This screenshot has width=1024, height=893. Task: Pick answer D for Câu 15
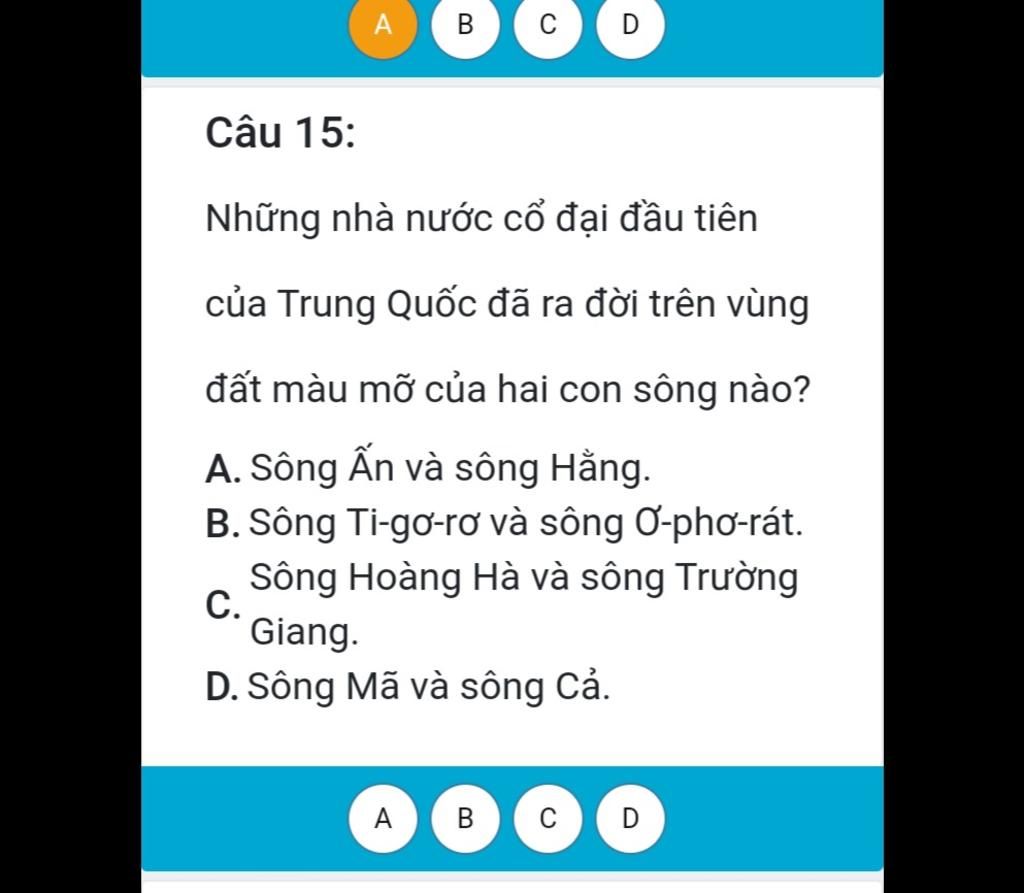click(x=629, y=818)
